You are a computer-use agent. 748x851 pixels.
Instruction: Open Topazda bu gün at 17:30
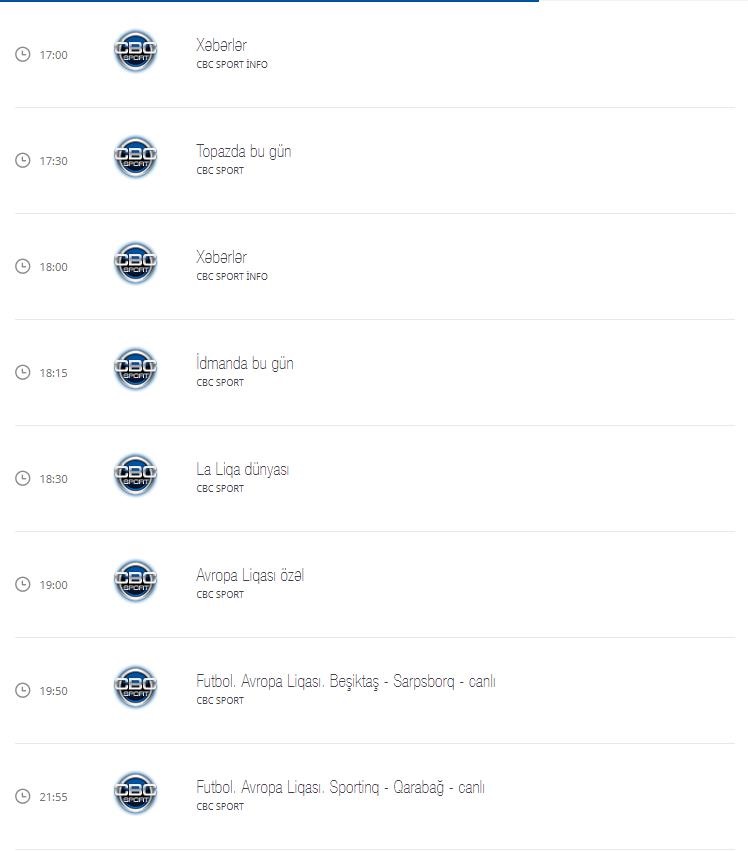[x=243, y=152]
